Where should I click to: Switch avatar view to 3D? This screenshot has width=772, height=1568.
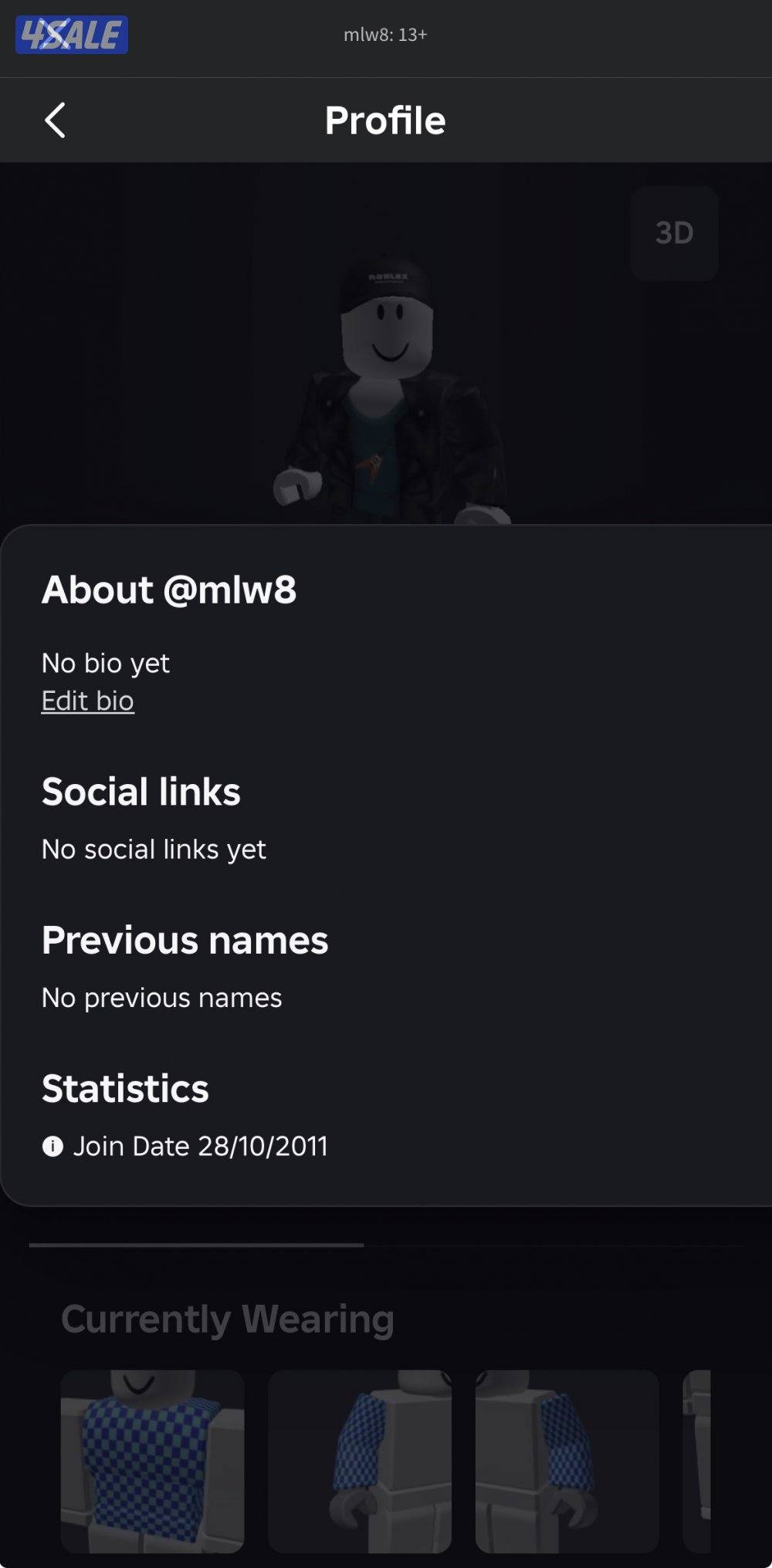point(674,232)
